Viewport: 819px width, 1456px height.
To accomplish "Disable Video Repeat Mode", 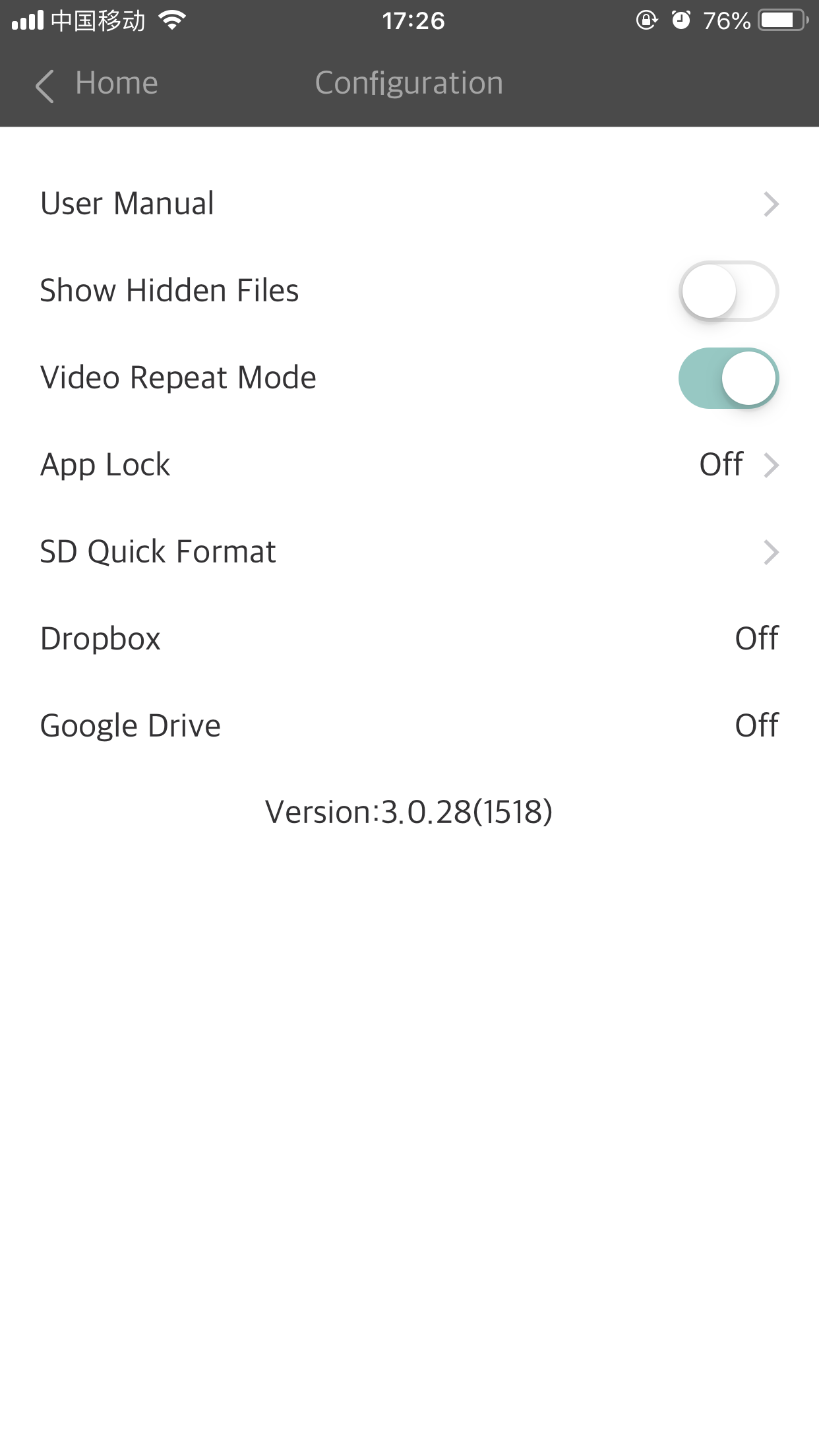I will point(728,377).
